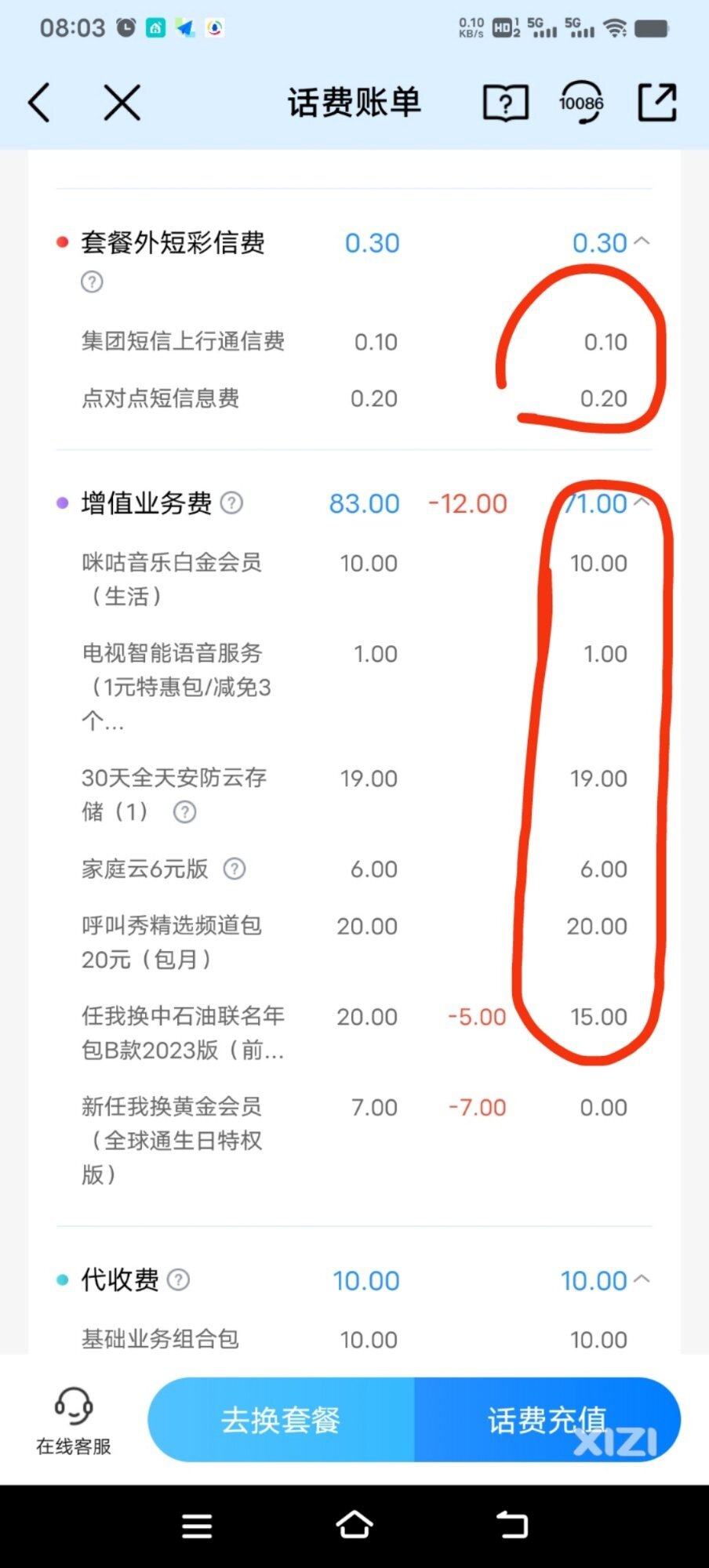Go back using the header arrow
Image resolution: width=709 pixels, height=1568 pixels.
(x=39, y=103)
